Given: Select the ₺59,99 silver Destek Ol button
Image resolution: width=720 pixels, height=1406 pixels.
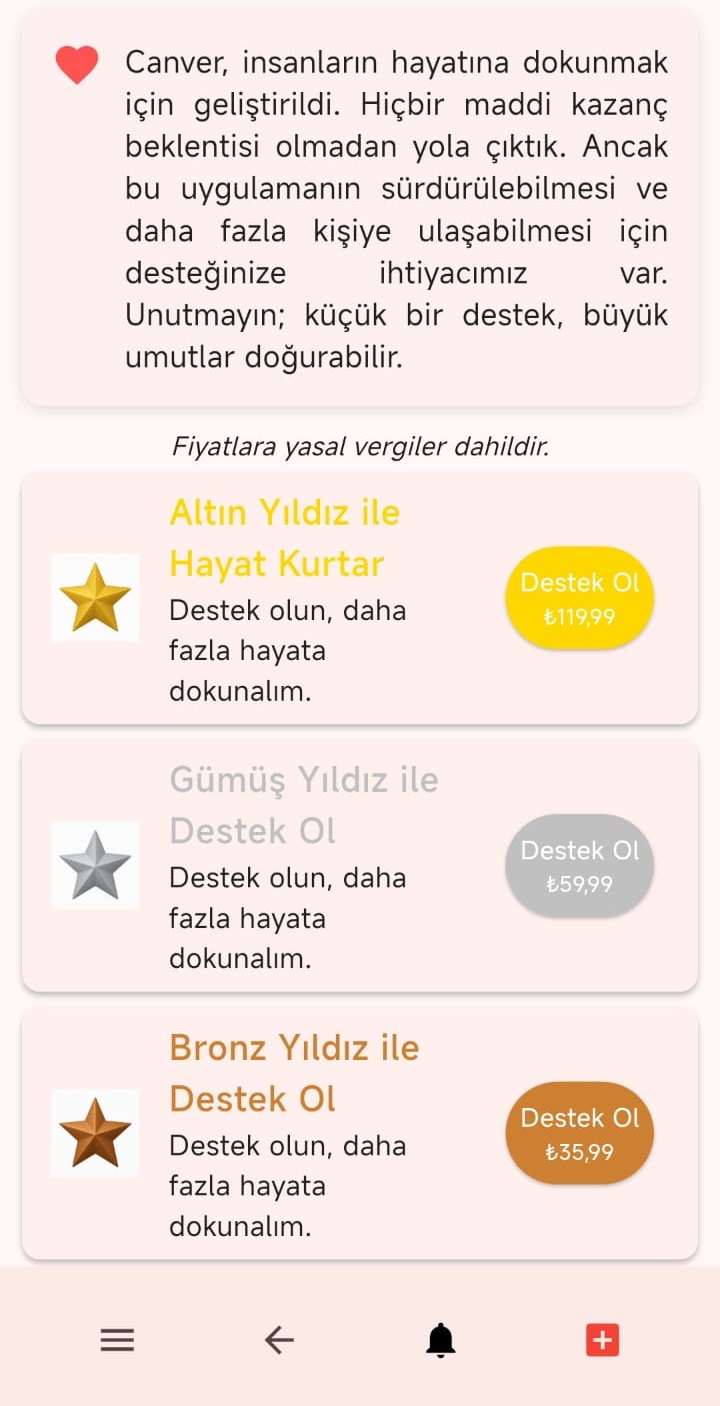Looking at the screenshot, I should tap(579, 865).
